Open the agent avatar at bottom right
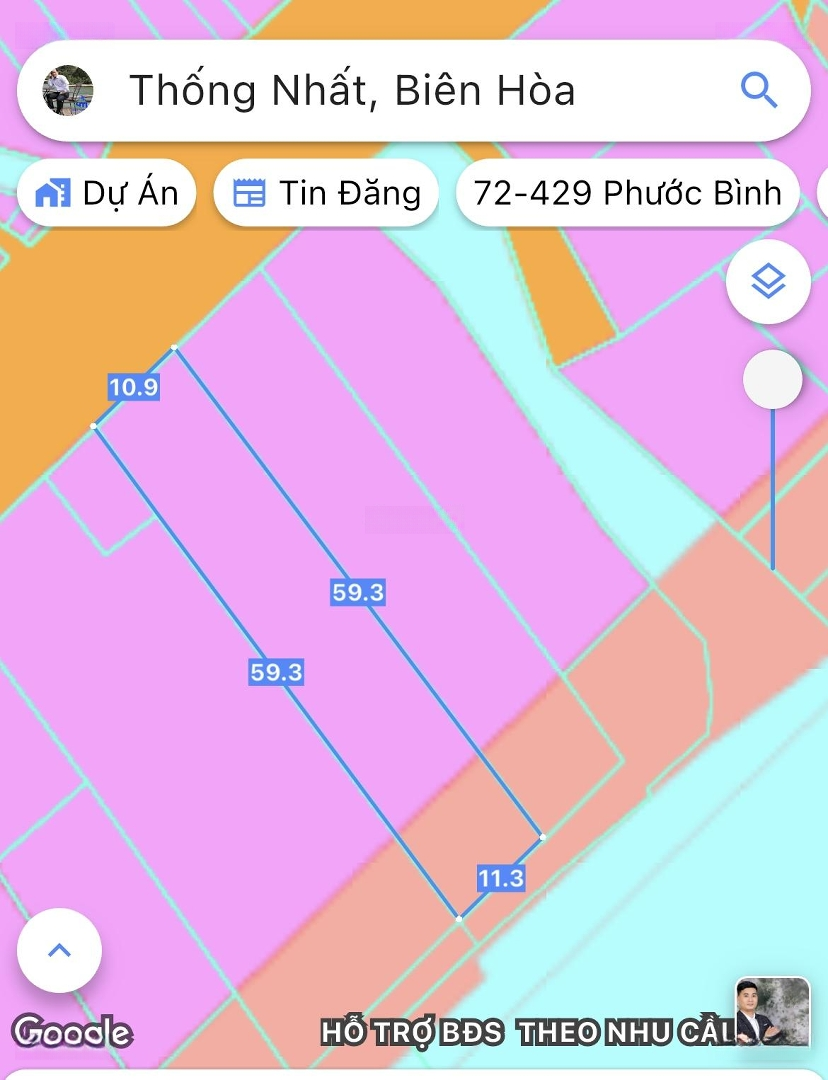828x1080 pixels. pyautogui.click(x=772, y=1012)
